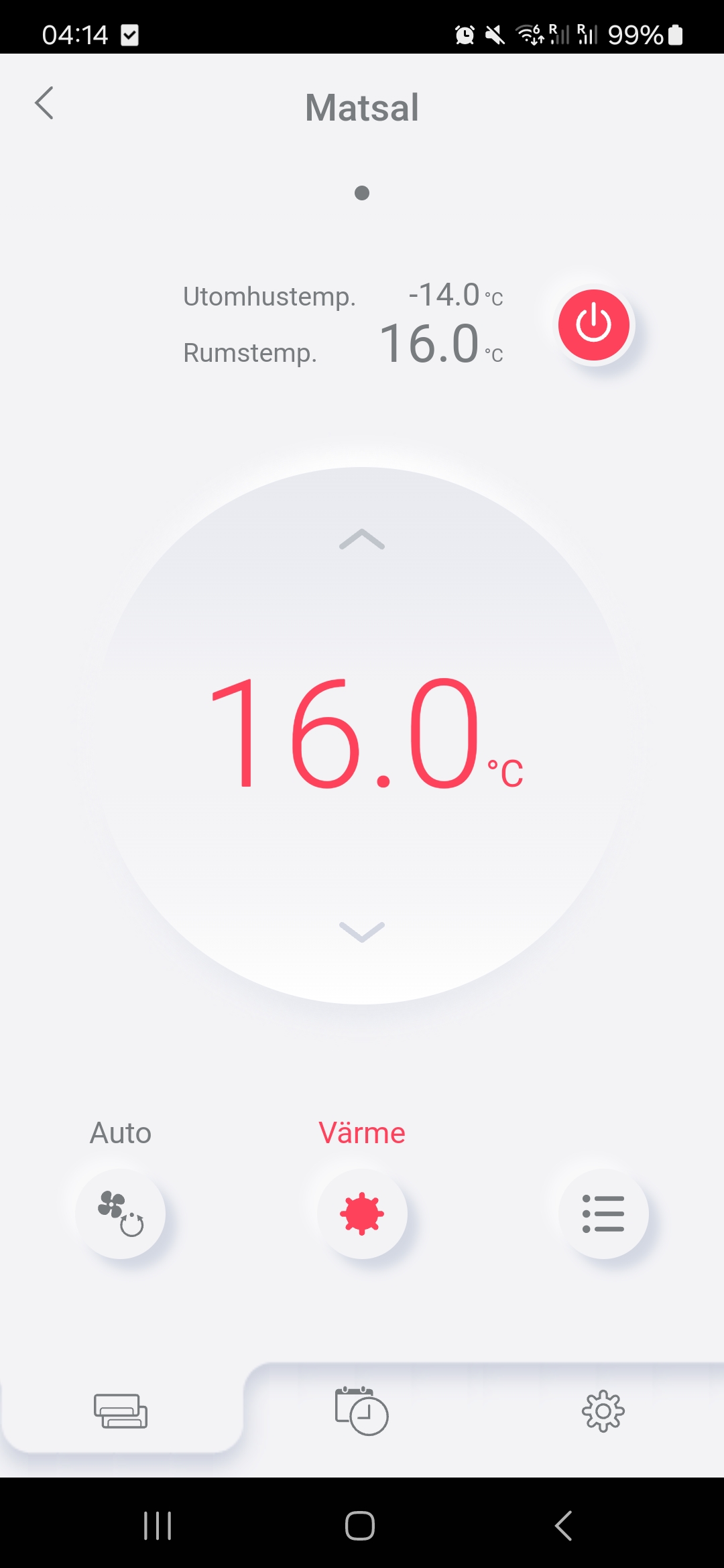The image size is (724, 1568).
Task: Open the system recent apps view
Action: 158,1526
